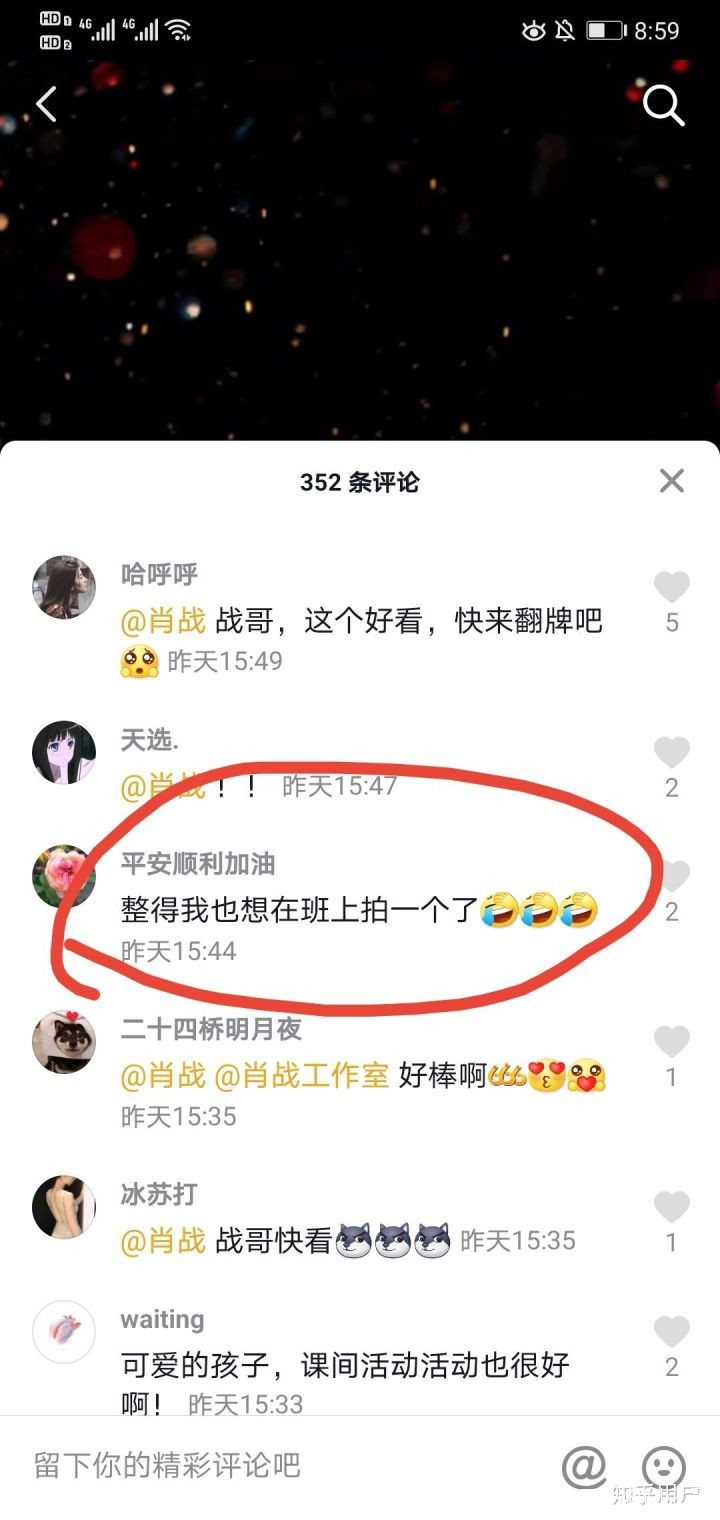Open search with the magnifier icon
720x1520 pixels.
(x=663, y=104)
